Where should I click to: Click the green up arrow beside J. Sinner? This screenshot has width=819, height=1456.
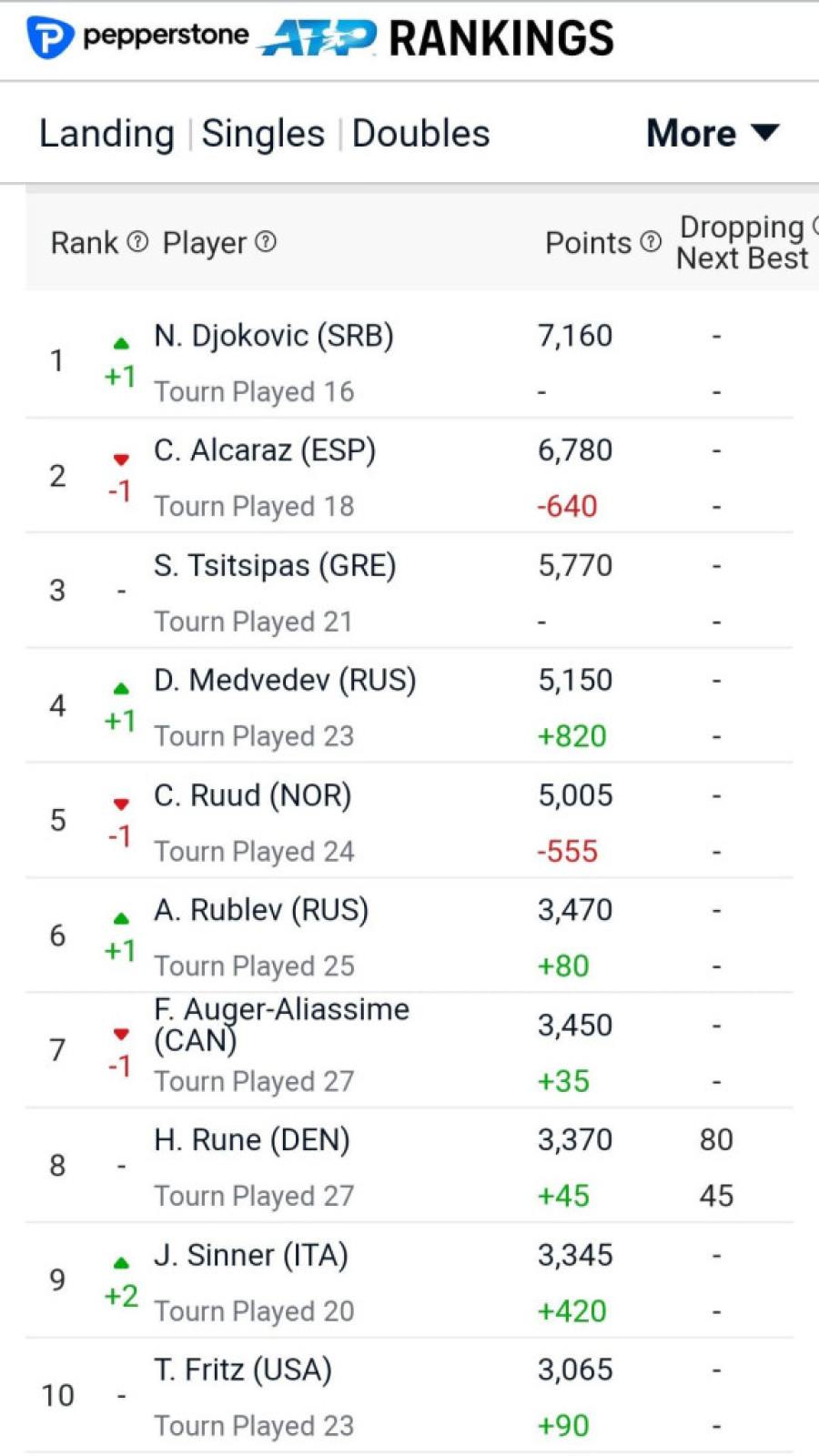tap(120, 1260)
